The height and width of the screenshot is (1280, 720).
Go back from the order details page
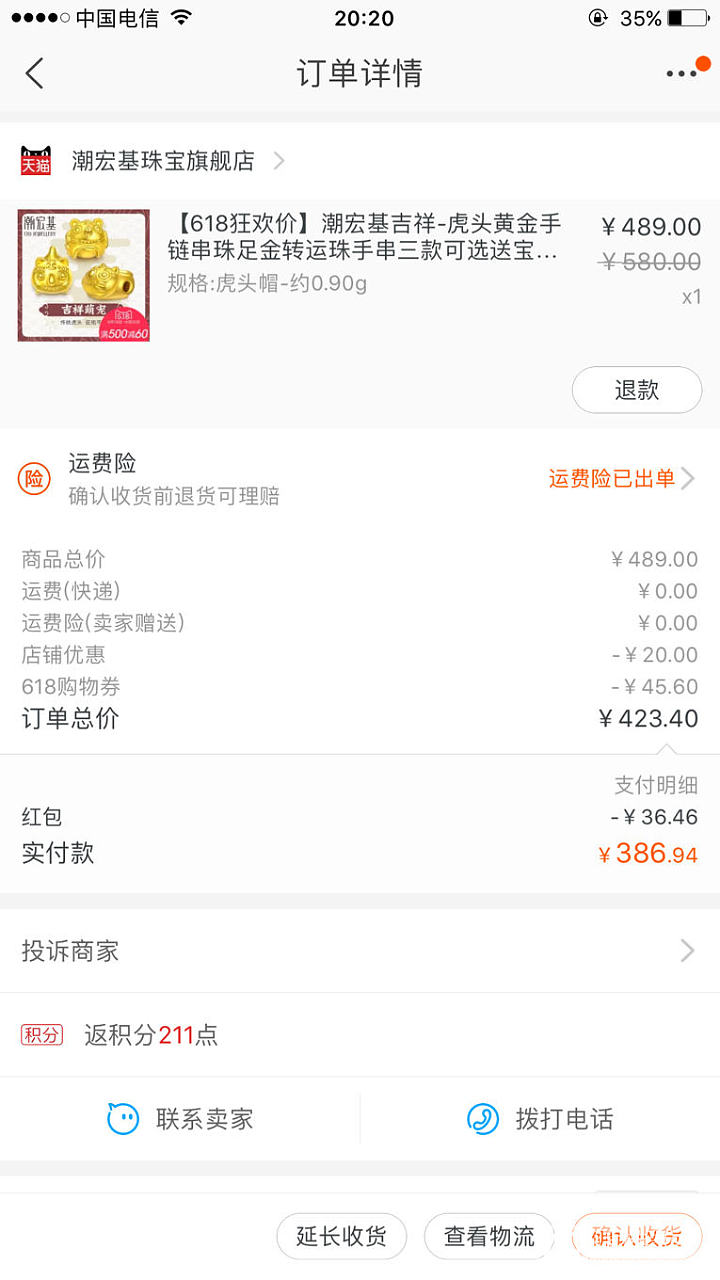click(x=35, y=73)
